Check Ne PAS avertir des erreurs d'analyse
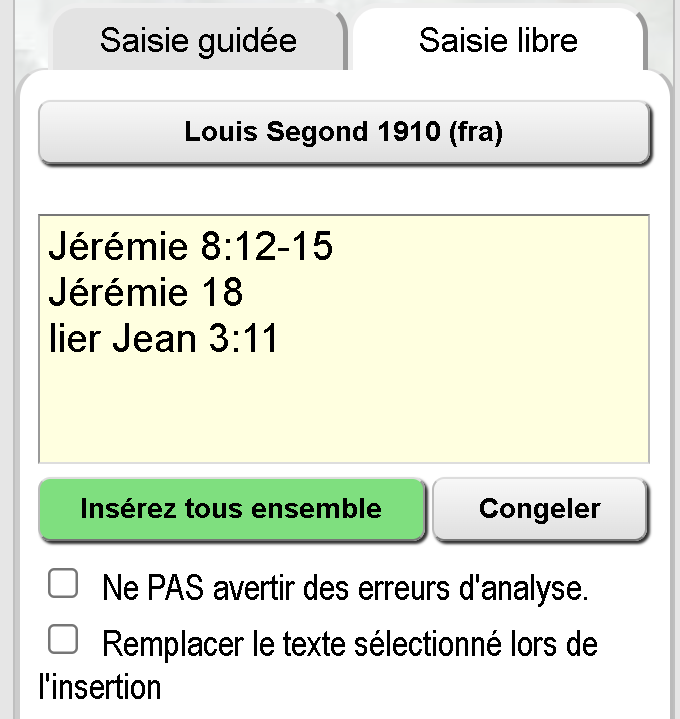This screenshot has height=719, width=680. pos(64,584)
